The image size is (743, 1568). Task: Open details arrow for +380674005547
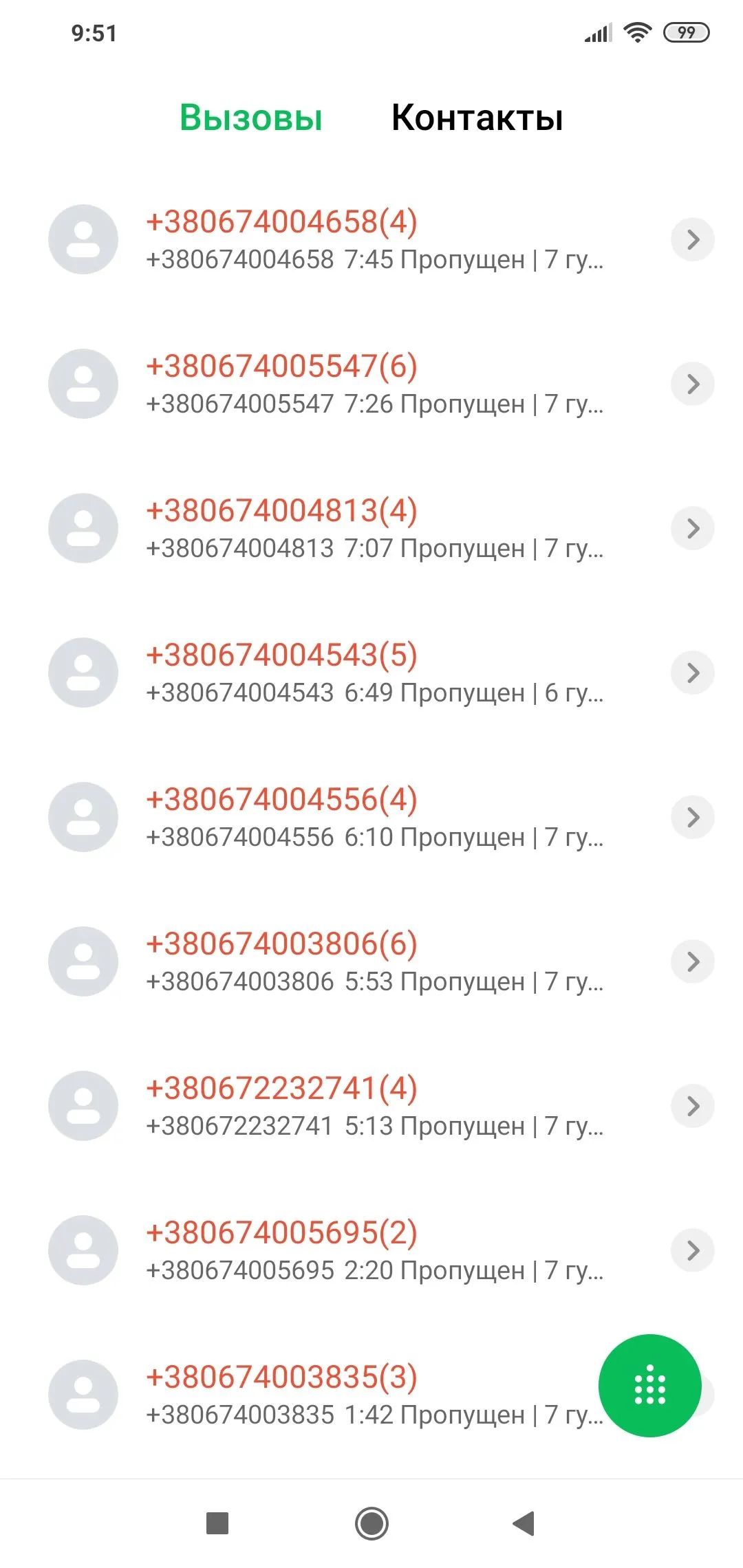pyautogui.click(x=693, y=384)
